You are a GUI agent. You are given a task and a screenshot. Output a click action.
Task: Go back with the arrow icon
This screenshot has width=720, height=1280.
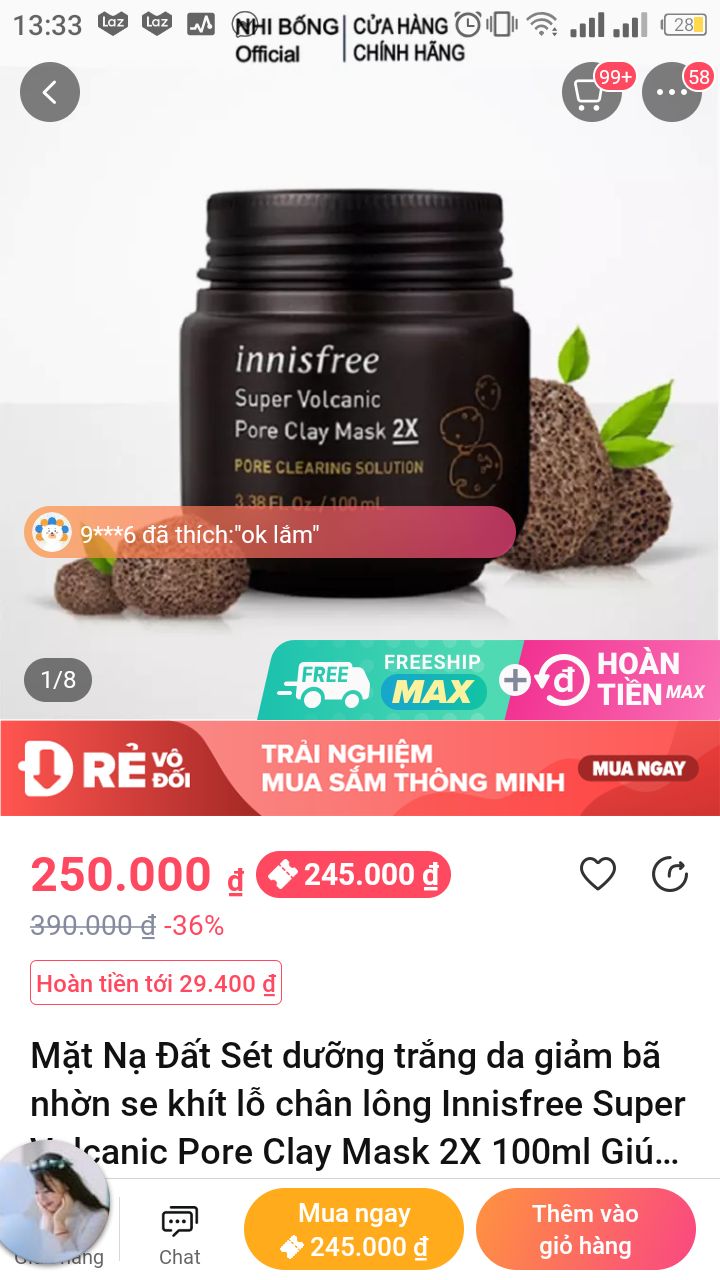click(x=49, y=92)
